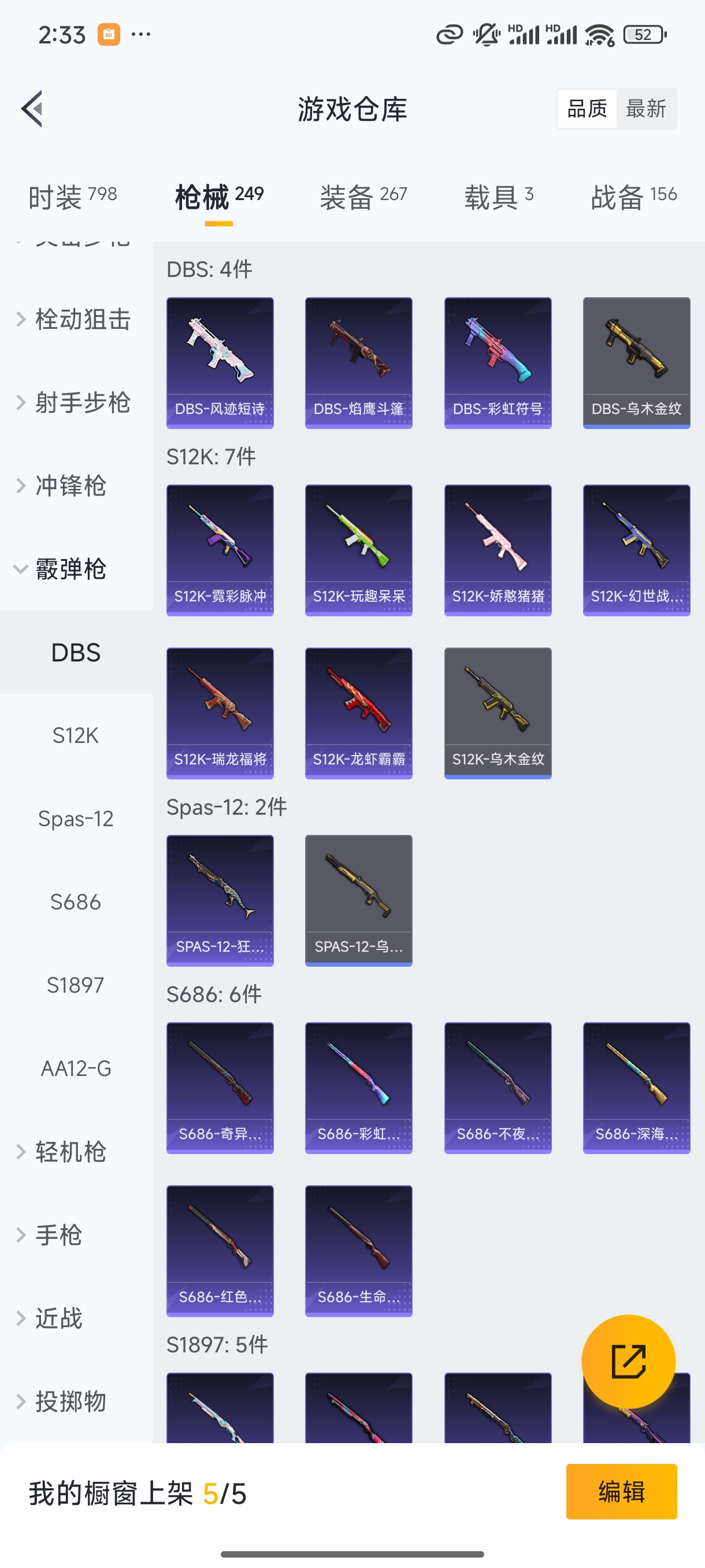Screen dimensions: 705x1568
Task: Go back from 游戏仓库 page
Action: [32, 109]
